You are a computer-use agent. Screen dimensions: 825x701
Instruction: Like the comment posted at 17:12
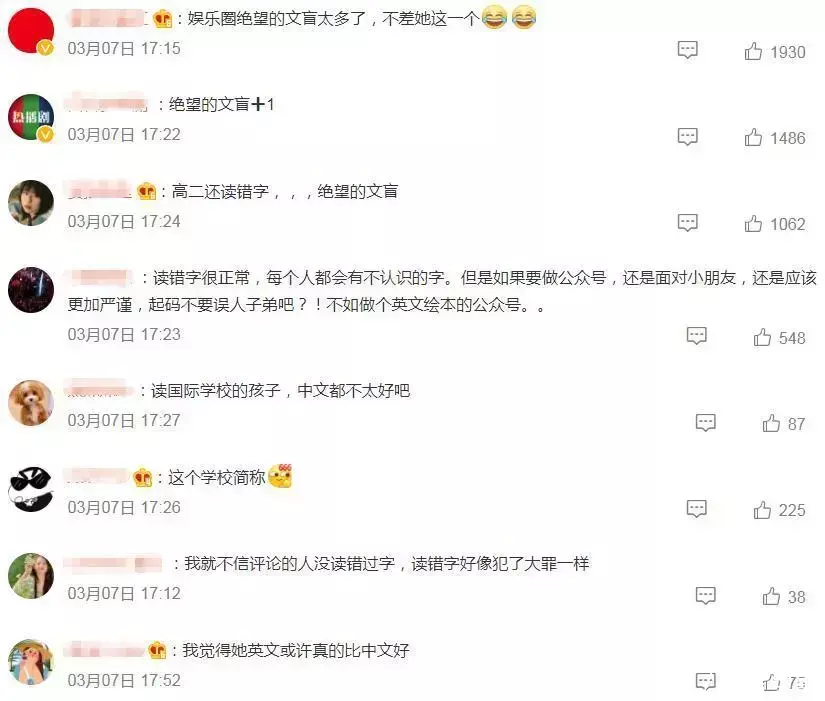(x=771, y=596)
